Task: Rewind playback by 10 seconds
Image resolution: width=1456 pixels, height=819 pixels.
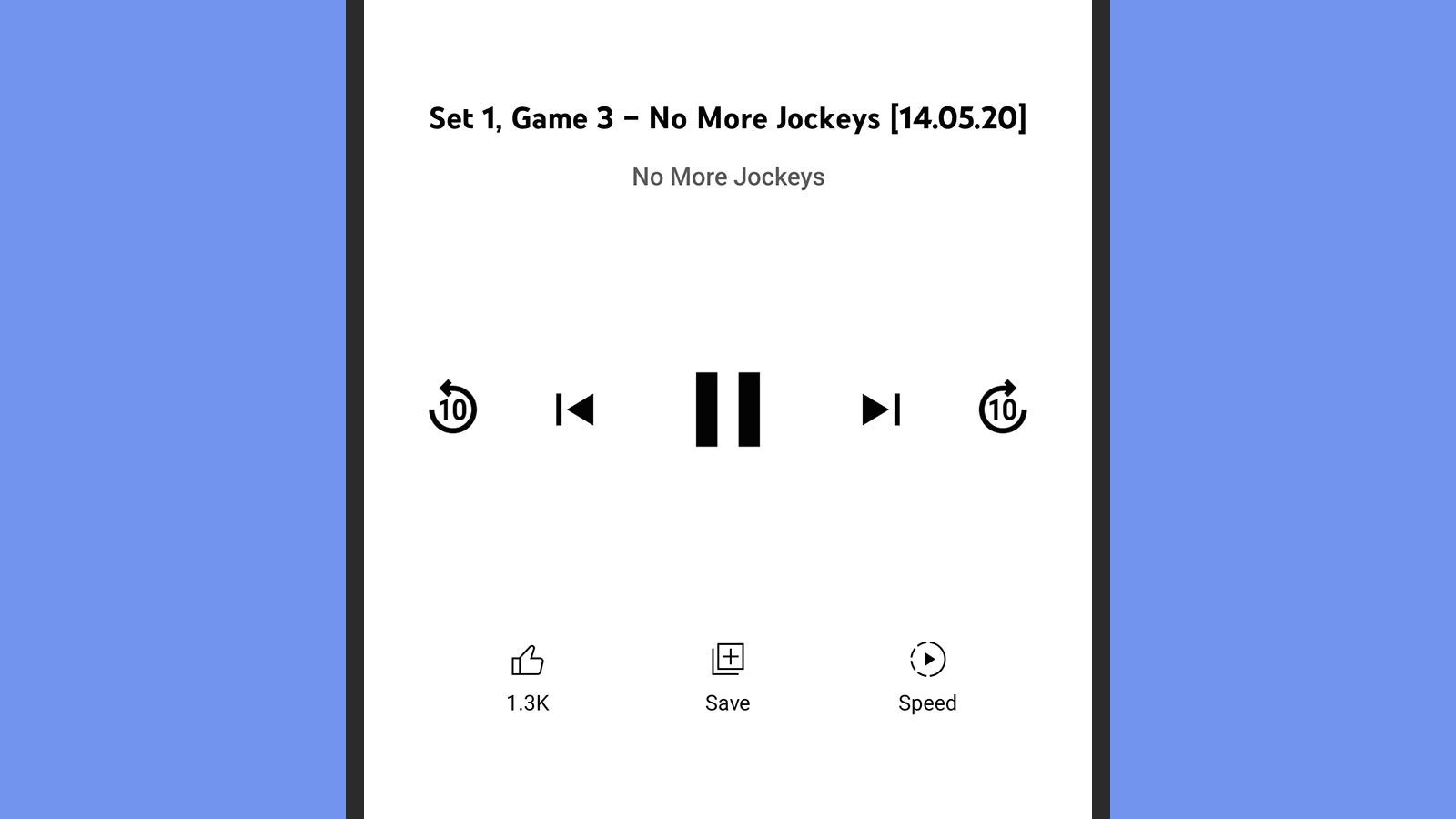Action: click(453, 408)
